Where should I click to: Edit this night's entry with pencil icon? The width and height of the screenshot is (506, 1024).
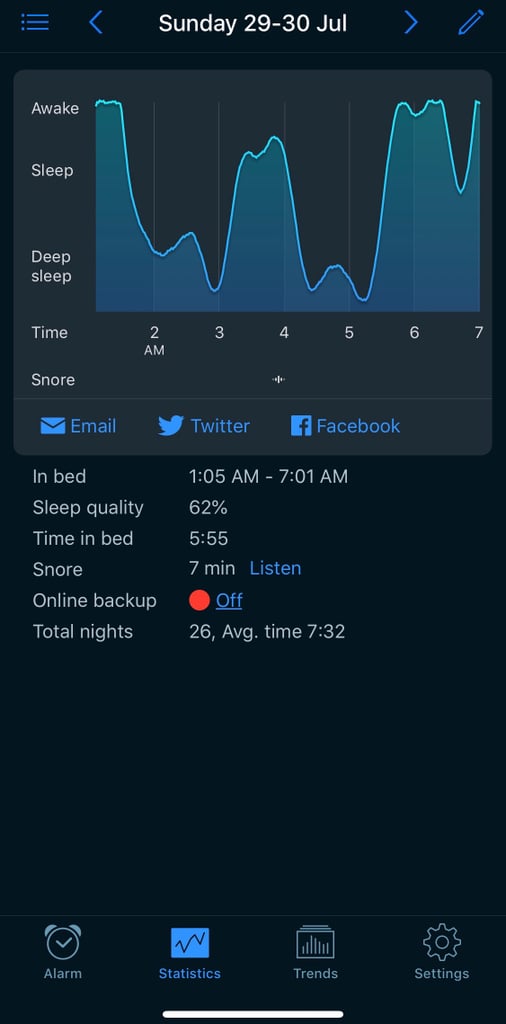click(x=471, y=22)
